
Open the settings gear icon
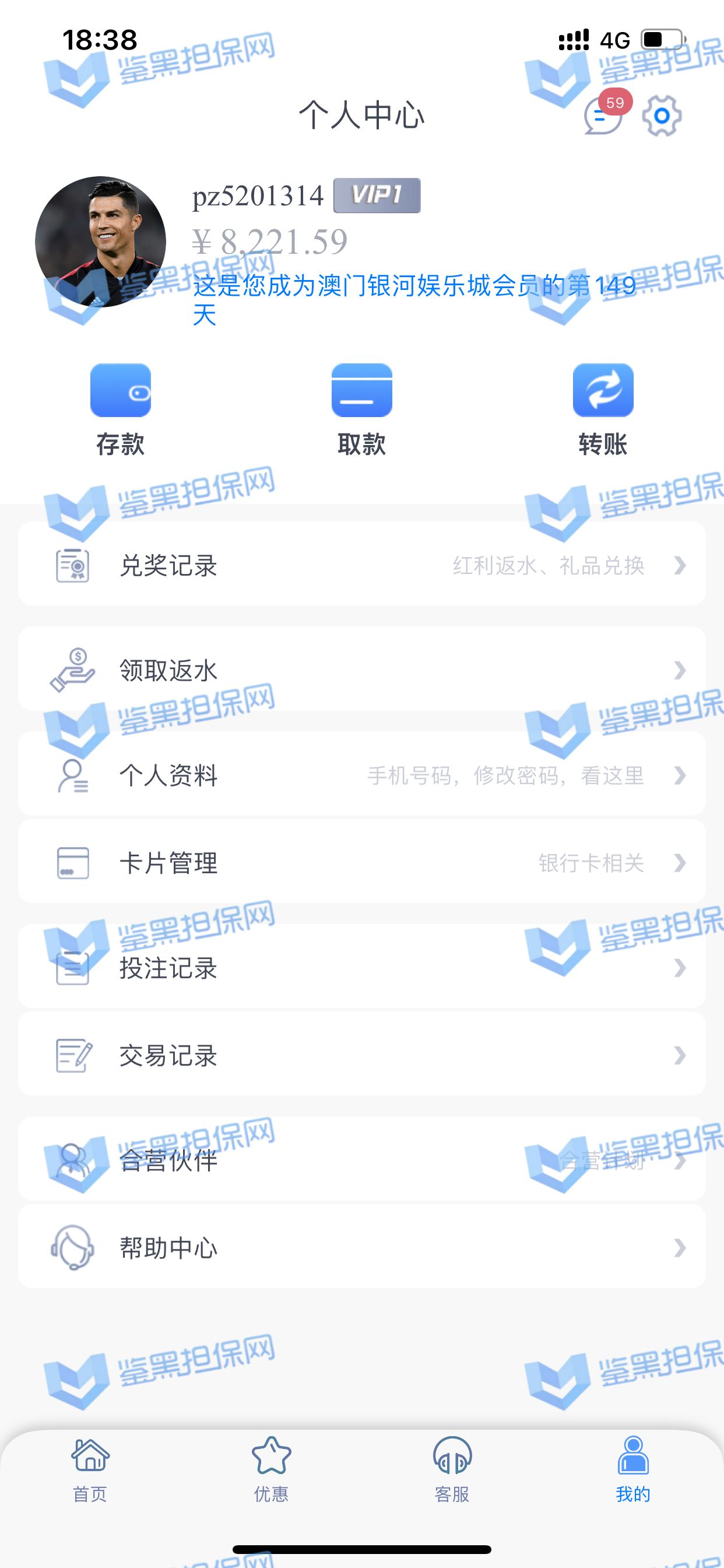click(x=662, y=116)
